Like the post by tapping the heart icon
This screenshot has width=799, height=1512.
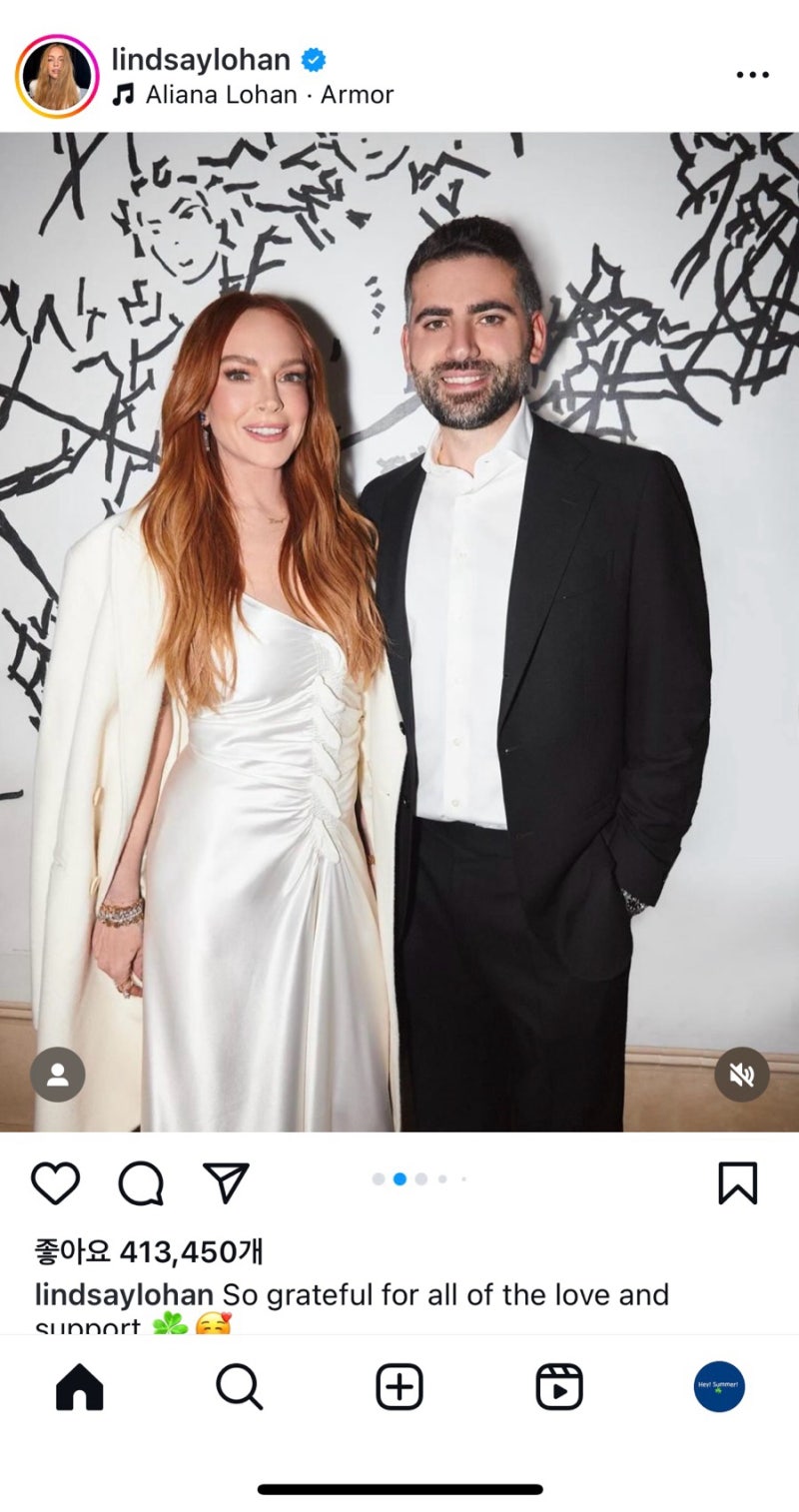(x=56, y=1182)
